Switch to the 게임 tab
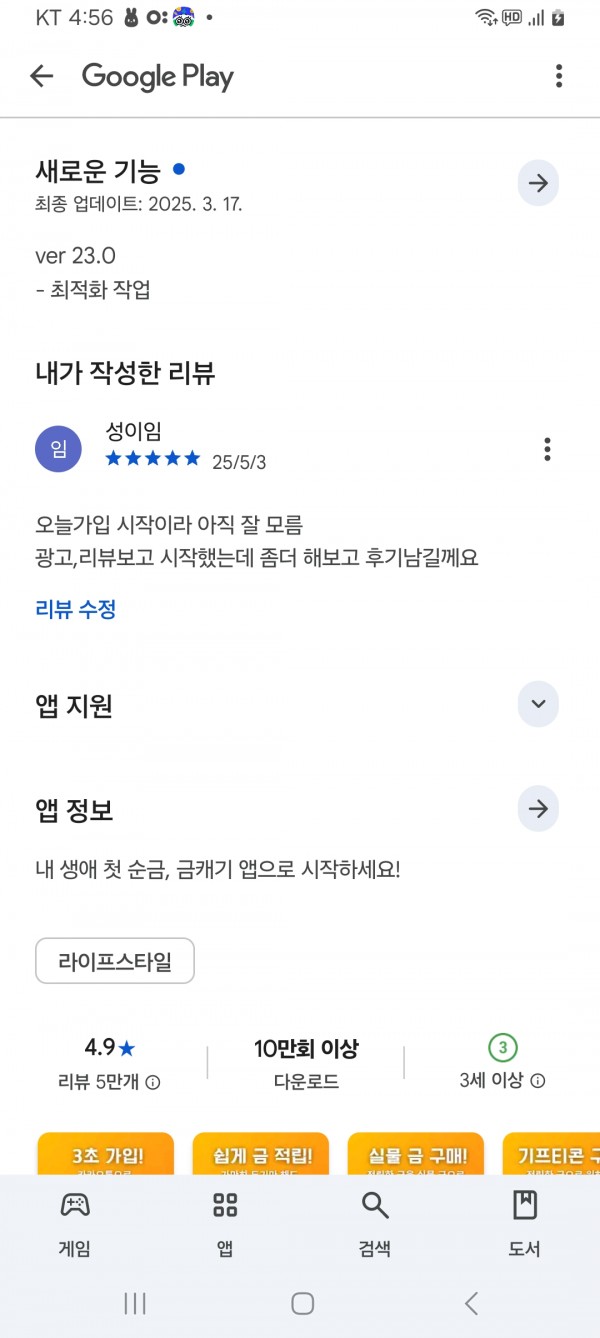The width and height of the screenshot is (600, 1338). tap(75, 1223)
